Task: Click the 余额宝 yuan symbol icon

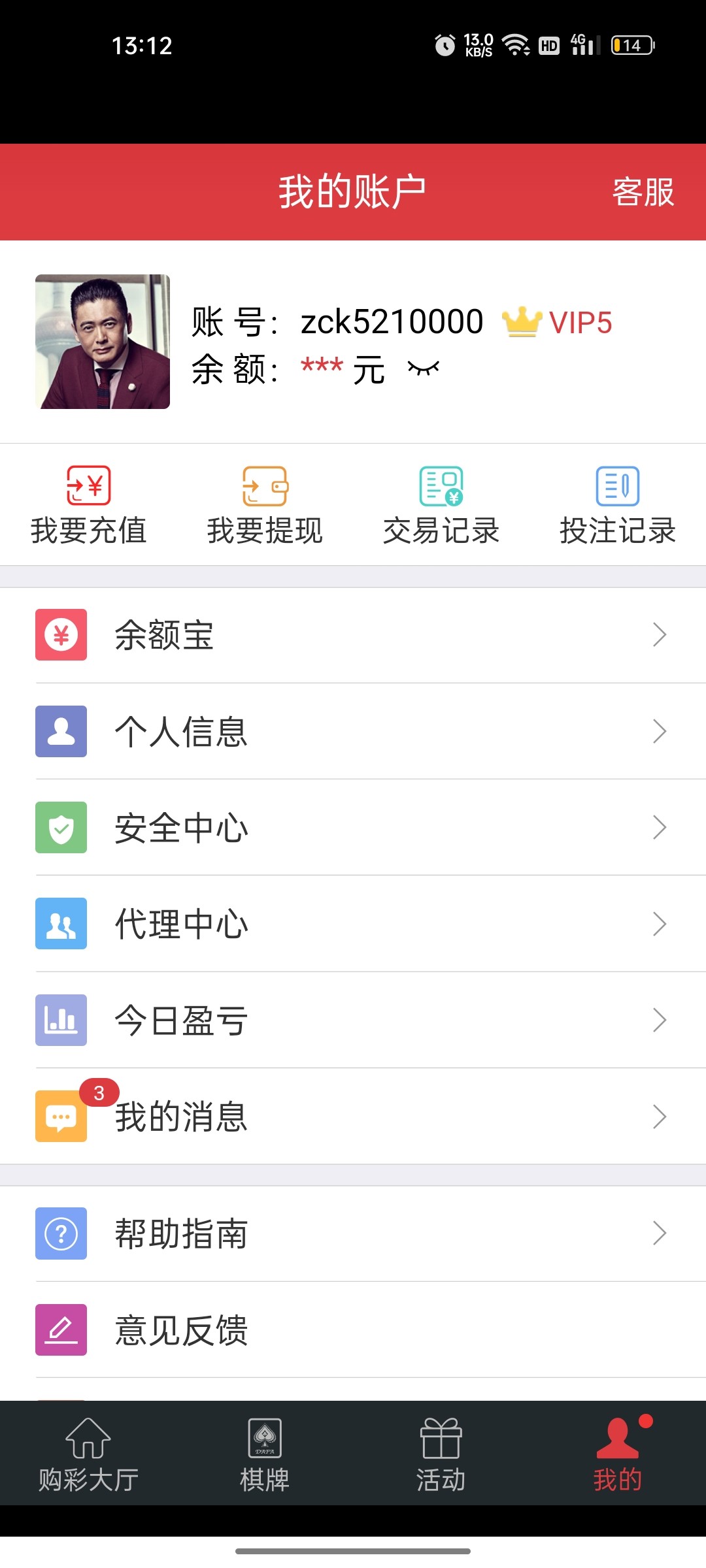Action: (61, 634)
